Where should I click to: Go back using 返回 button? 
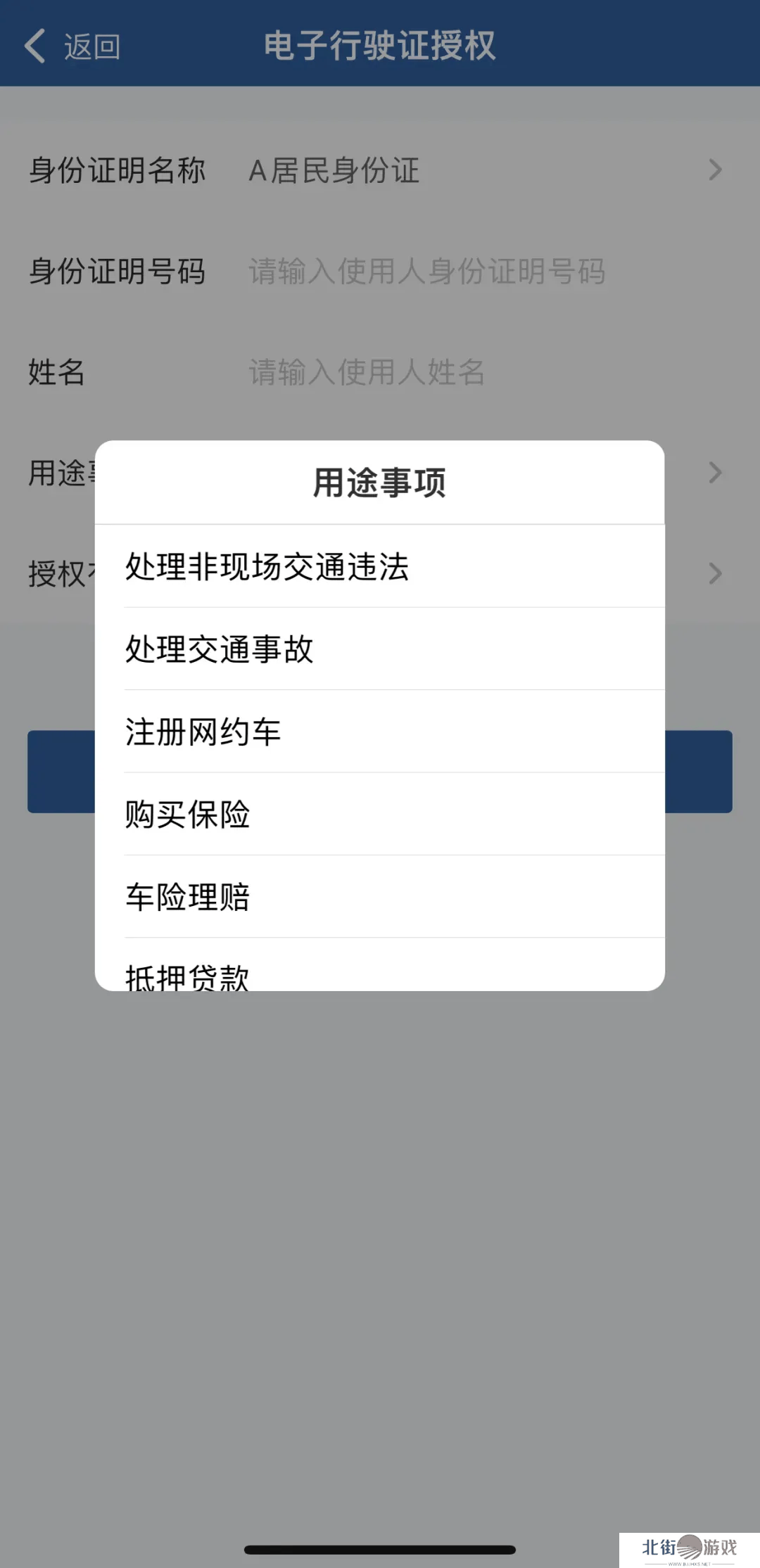72,46
